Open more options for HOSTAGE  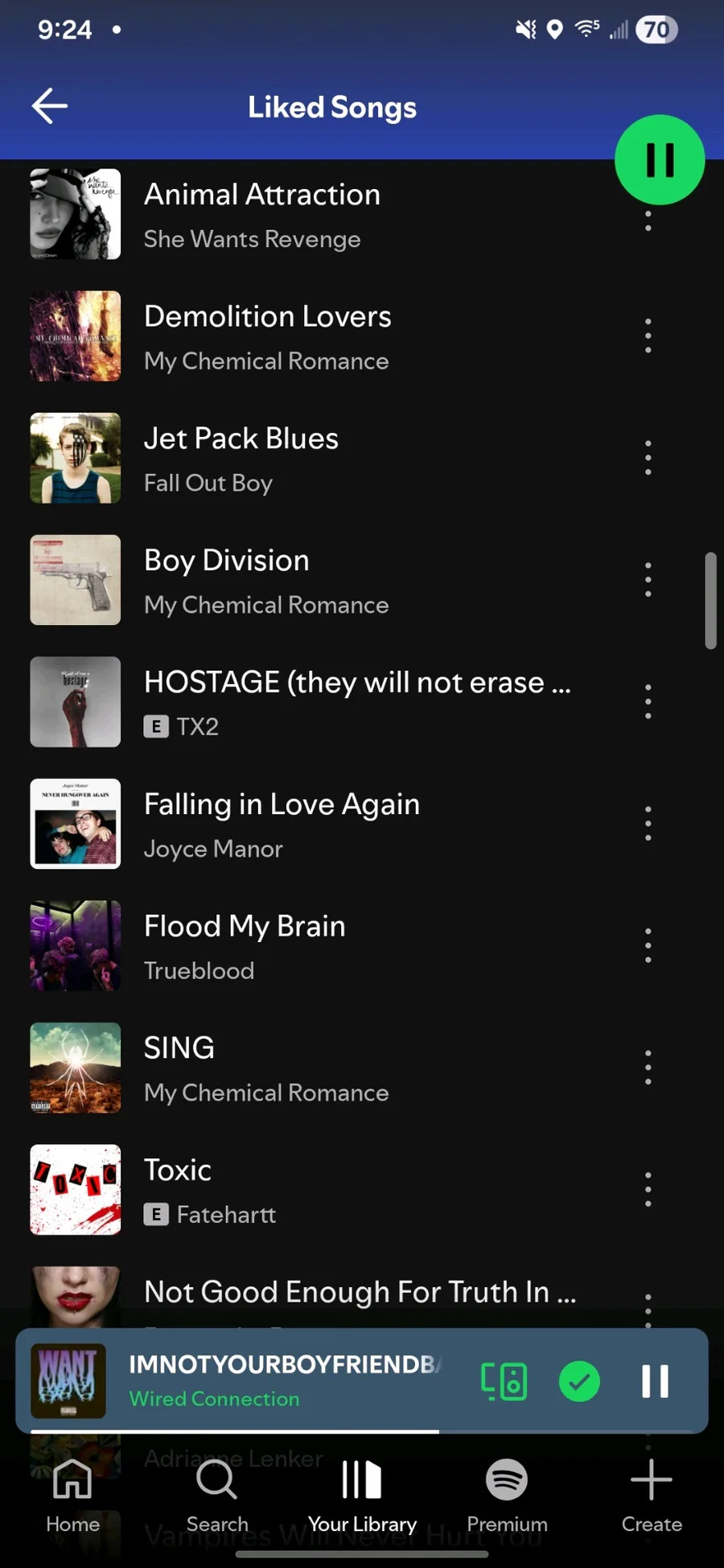point(648,702)
